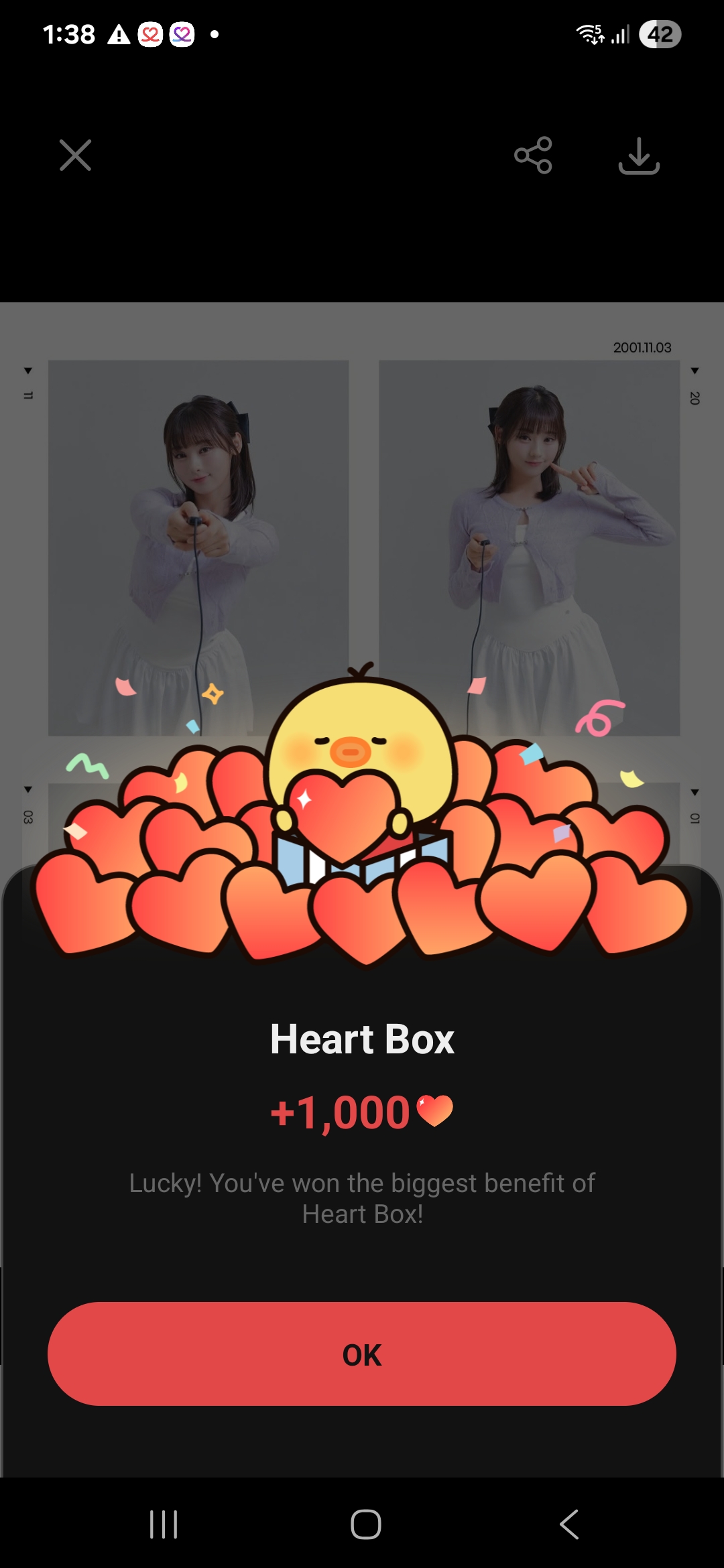
Task: Open recent apps from navigation bar
Action: pyautogui.click(x=164, y=1524)
